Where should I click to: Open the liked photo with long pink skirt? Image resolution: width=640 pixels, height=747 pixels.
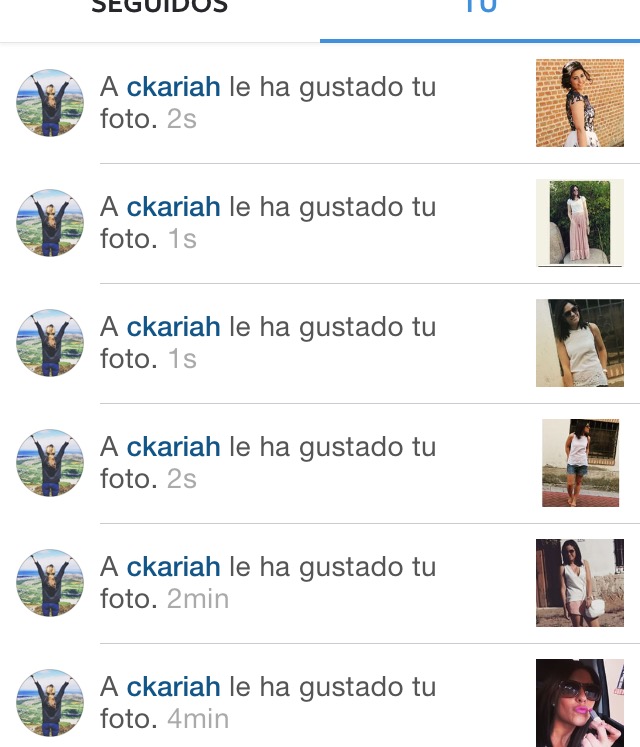coord(580,223)
